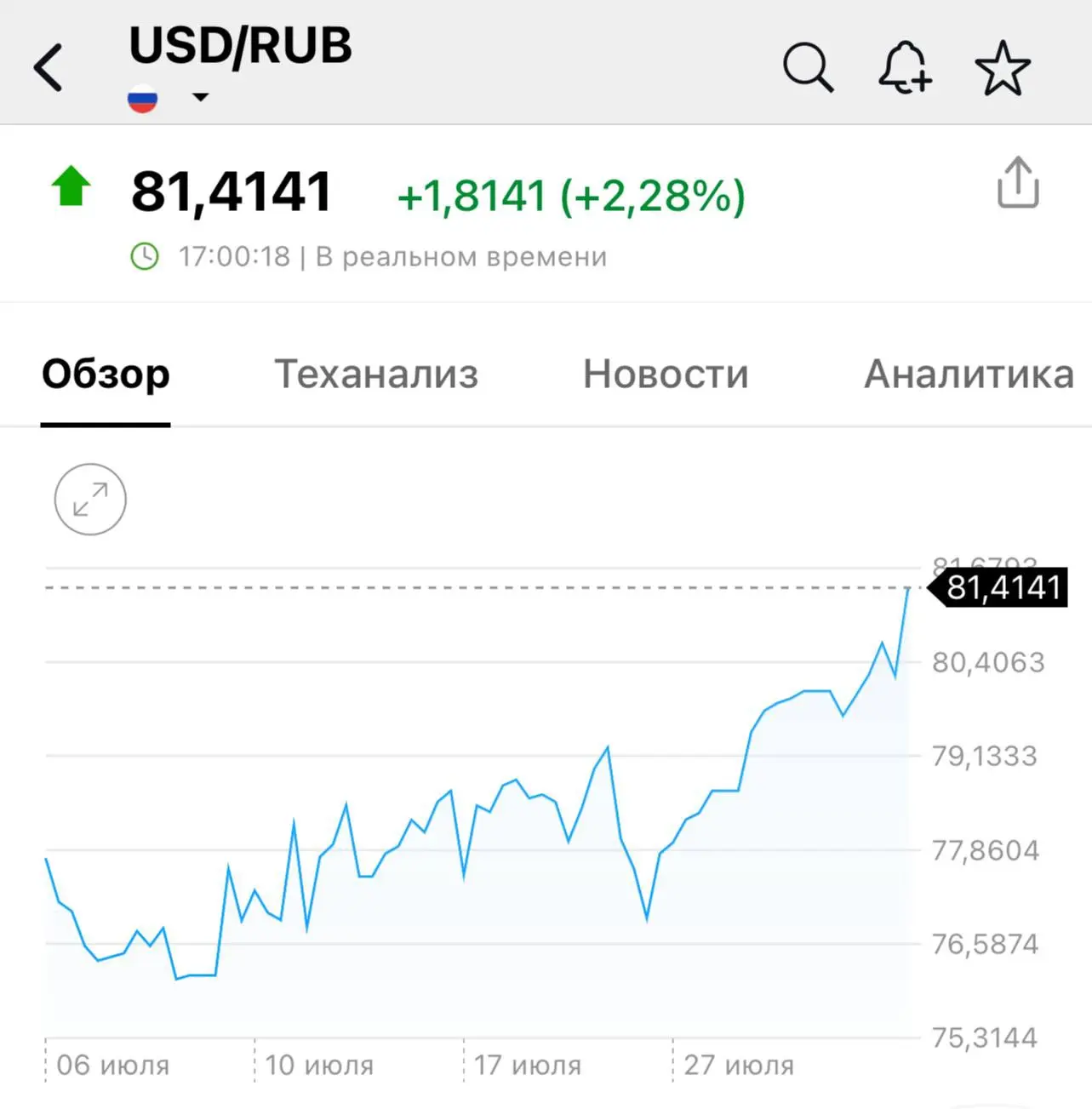Switch to the Теханализ tab
The height and width of the screenshot is (1109, 1092).
pos(376,374)
